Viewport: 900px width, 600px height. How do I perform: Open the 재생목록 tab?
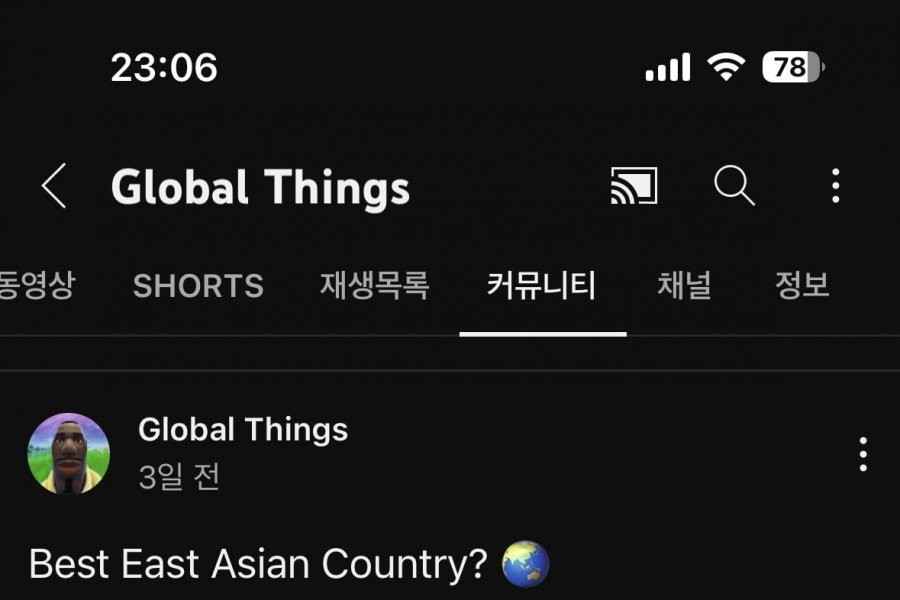pyautogui.click(x=374, y=286)
